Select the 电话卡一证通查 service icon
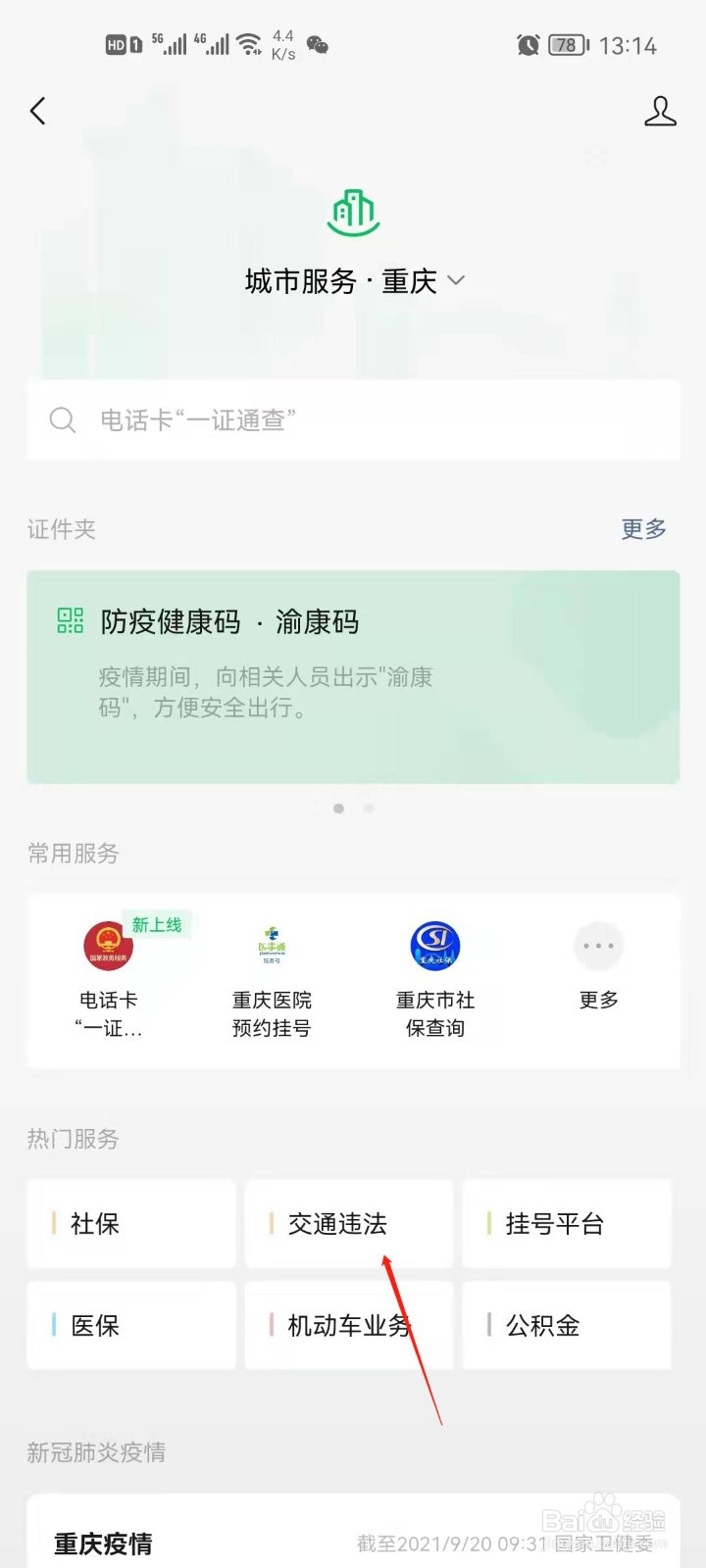Screen dimensions: 706x1568 click(x=108, y=946)
